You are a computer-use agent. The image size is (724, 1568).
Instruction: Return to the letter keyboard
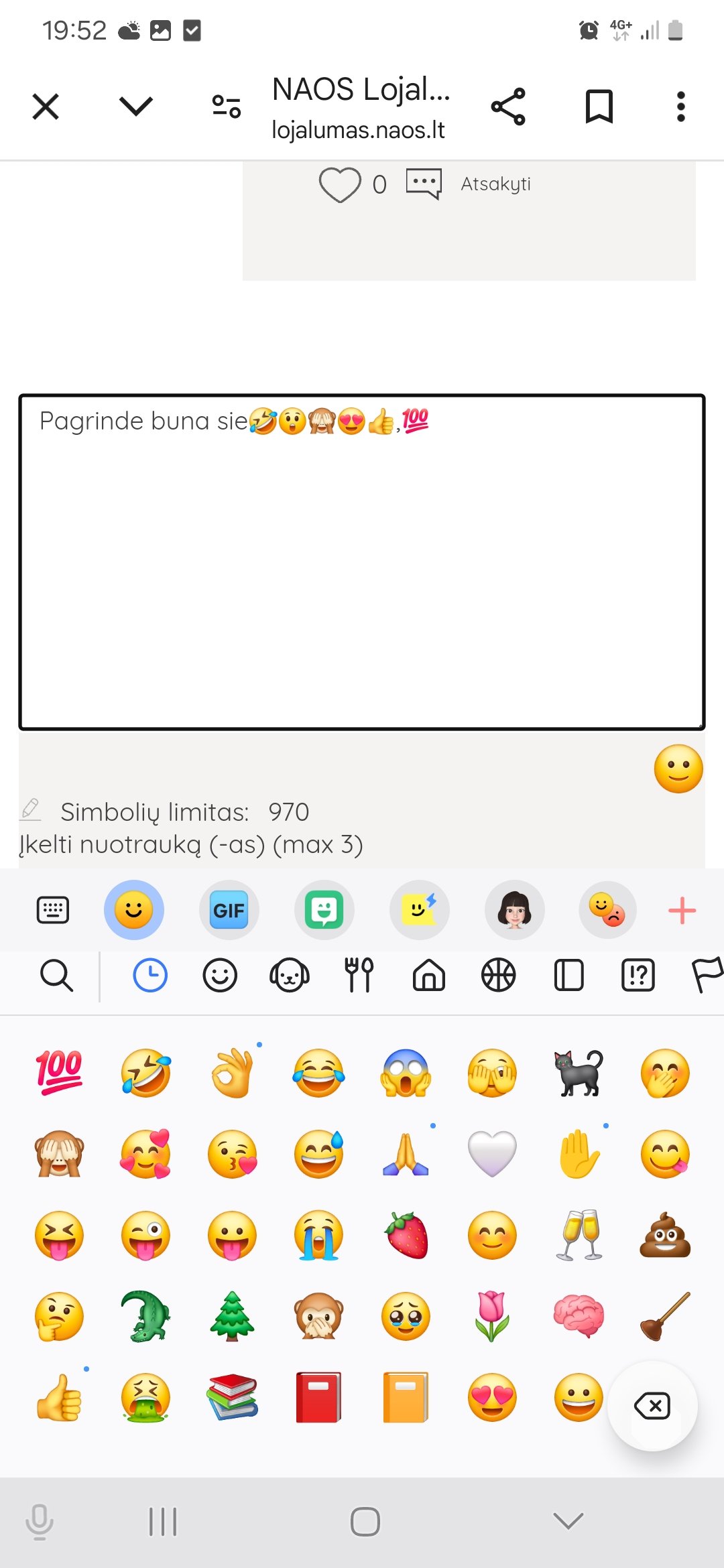[52, 910]
